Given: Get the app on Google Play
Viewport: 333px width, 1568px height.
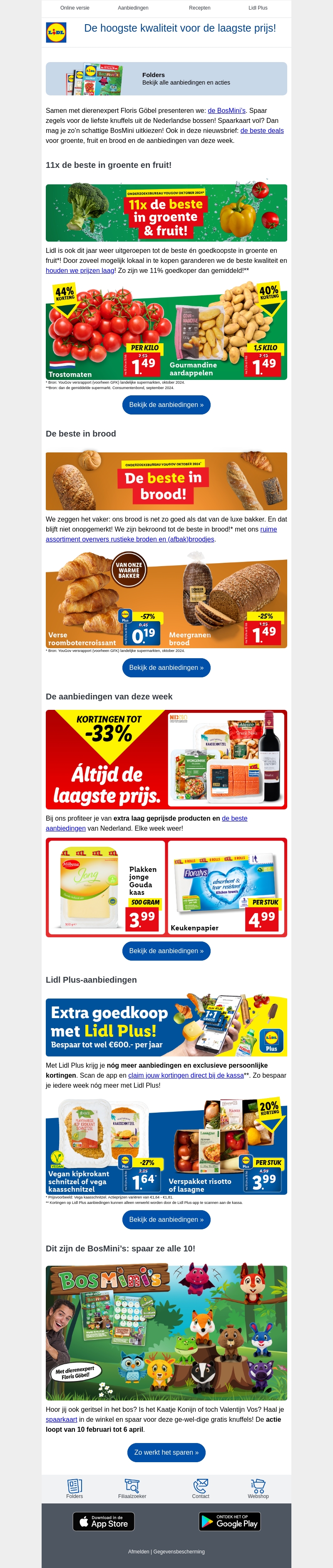Looking at the screenshot, I should (x=229, y=1522).
